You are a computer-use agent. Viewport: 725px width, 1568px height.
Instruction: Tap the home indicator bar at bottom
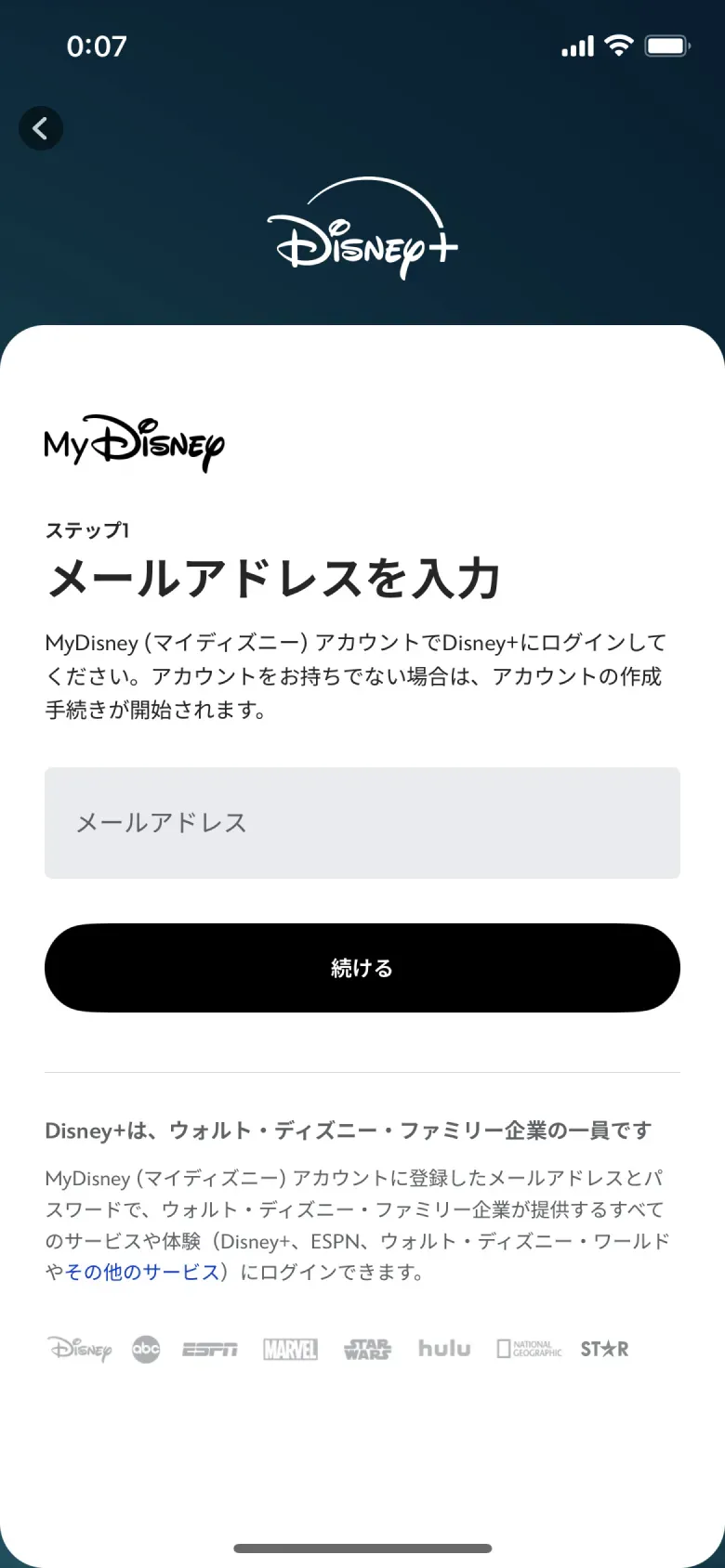point(362,1548)
